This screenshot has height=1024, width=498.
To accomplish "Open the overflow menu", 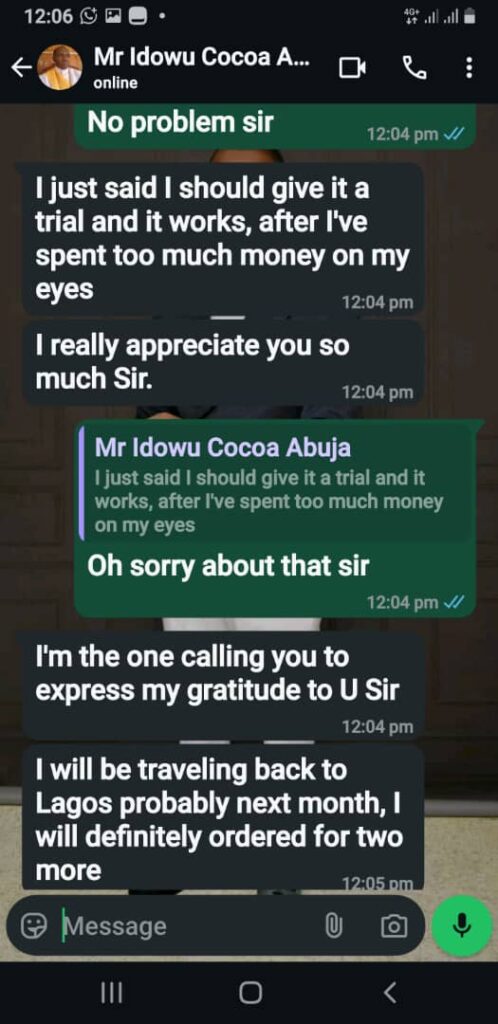I will coord(469,67).
